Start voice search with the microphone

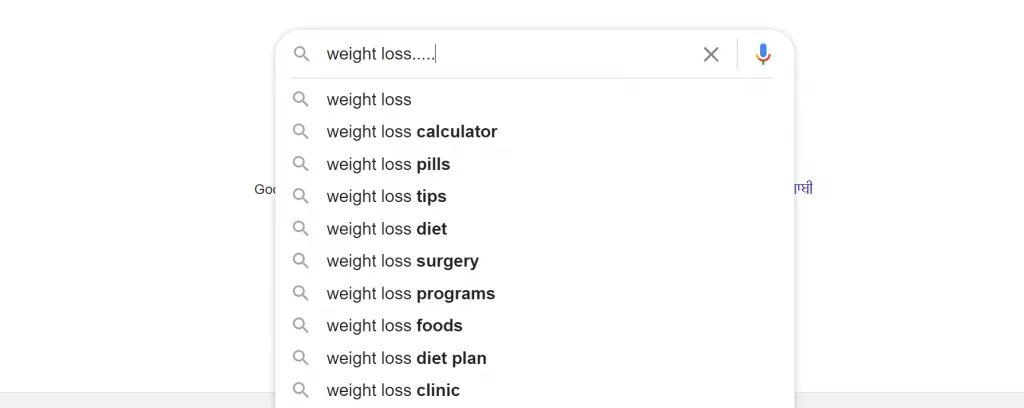763,54
